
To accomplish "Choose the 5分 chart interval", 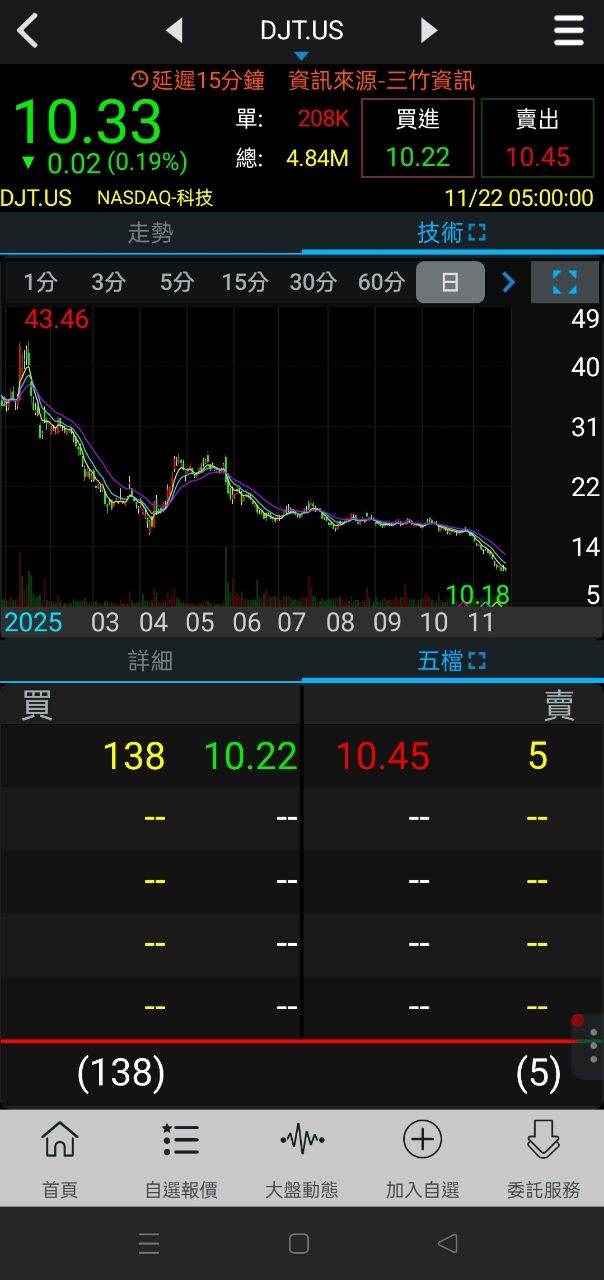I will (176, 282).
